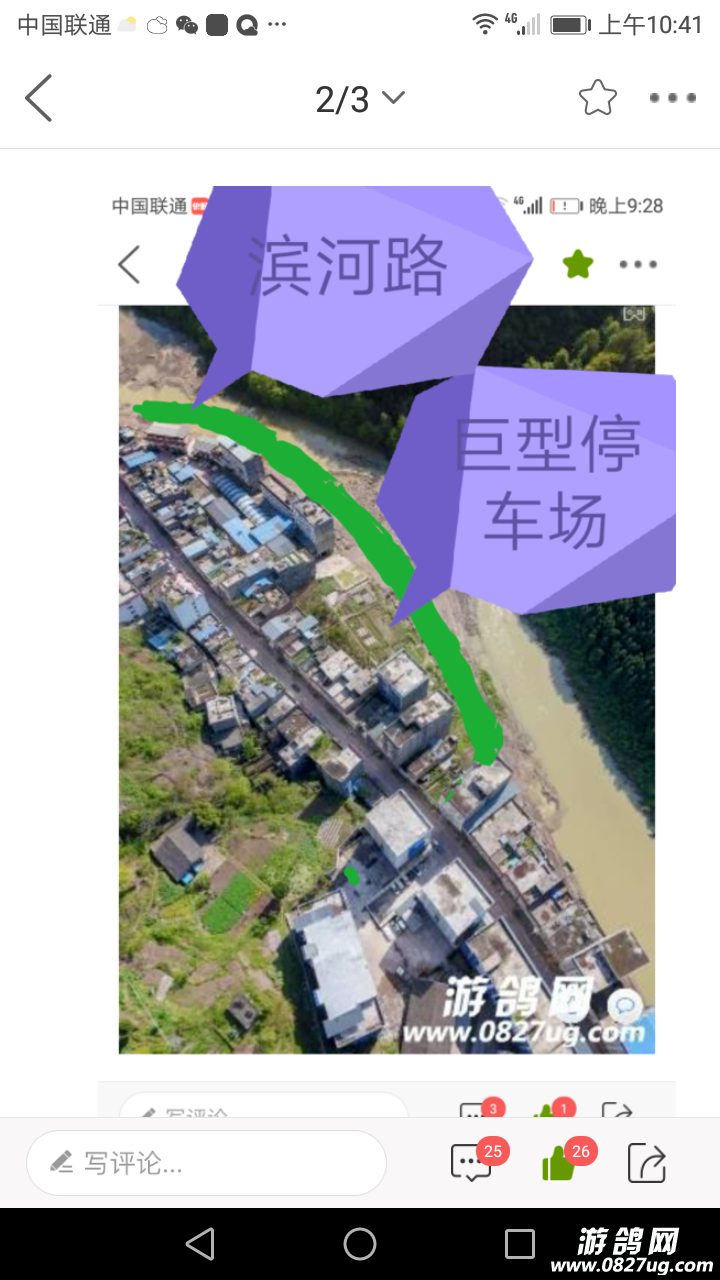This screenshot has height=1280, width=720.
Task: Like the post with thumbs-up icon
Action: point(560,1163)
